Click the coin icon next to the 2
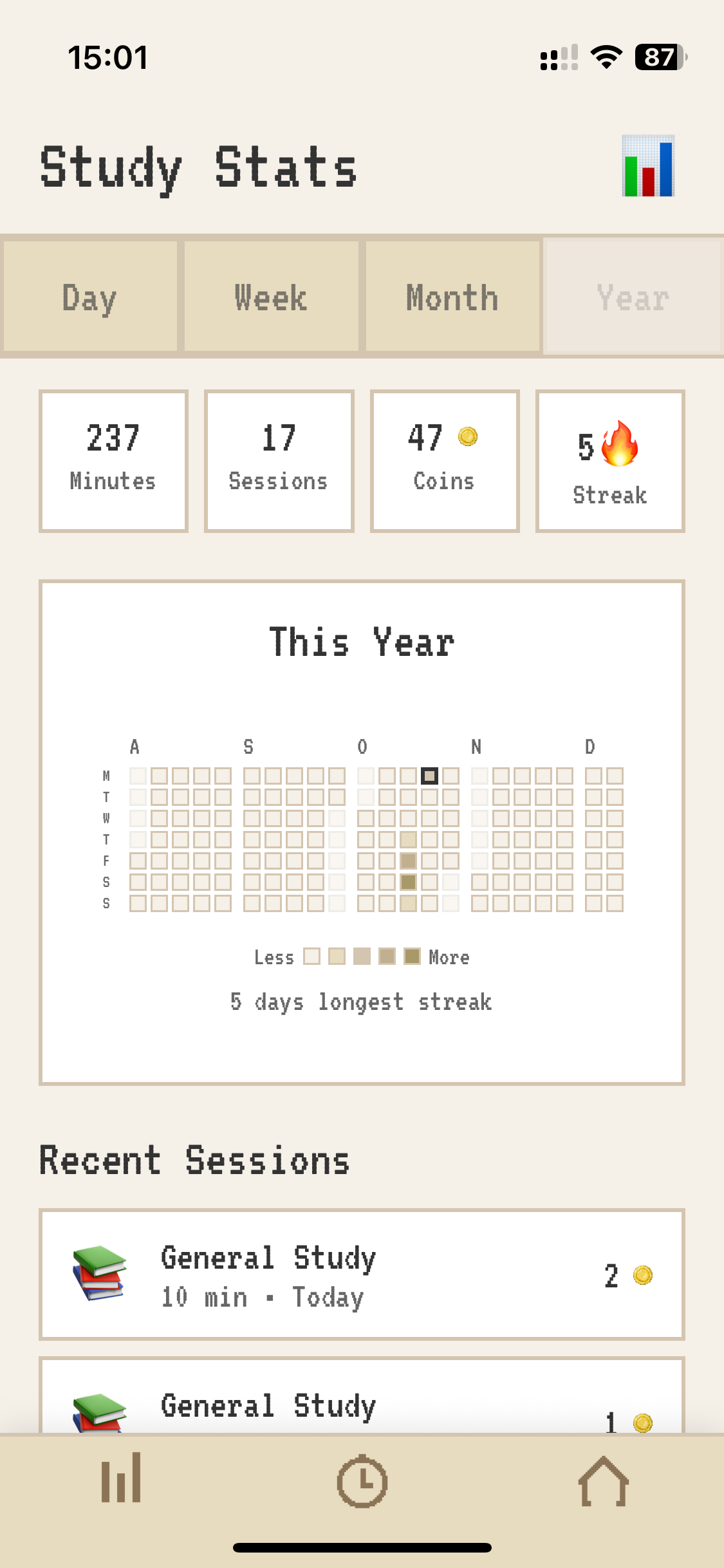The width and height of the screenshot is (724, 1568). [642, 1276]
